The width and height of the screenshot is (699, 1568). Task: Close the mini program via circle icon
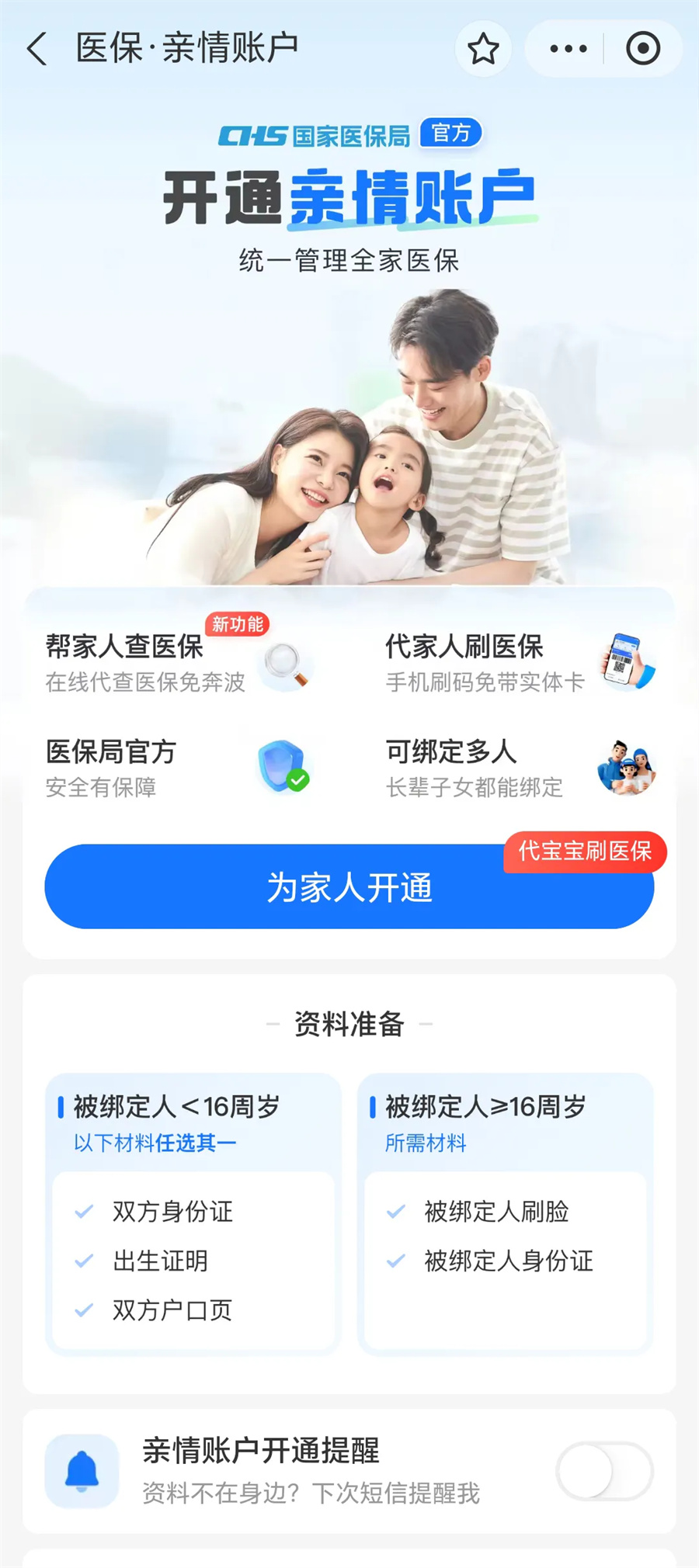coord(643,49)
